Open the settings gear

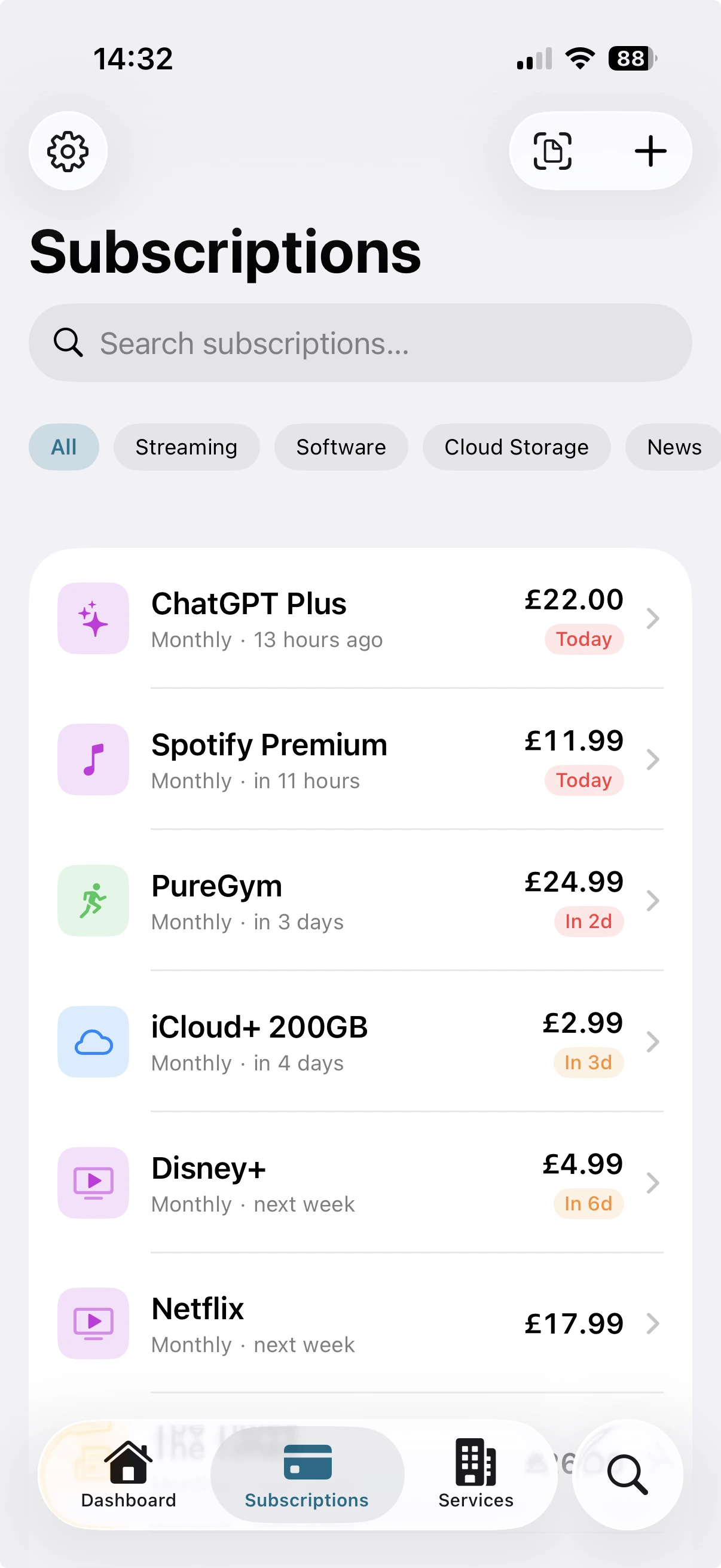tap(67, 150)
